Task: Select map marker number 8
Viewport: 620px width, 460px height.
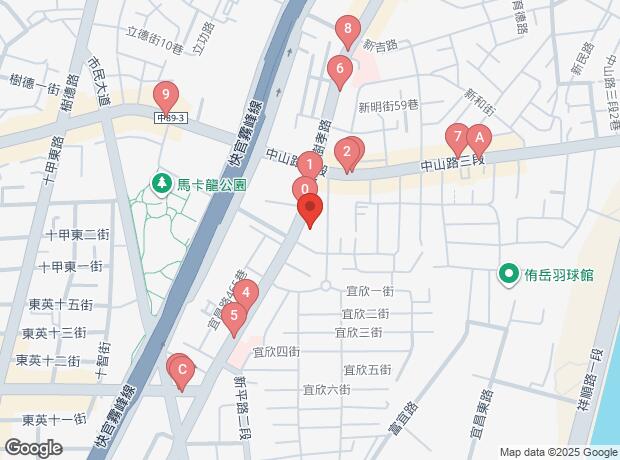Action: 347,30
